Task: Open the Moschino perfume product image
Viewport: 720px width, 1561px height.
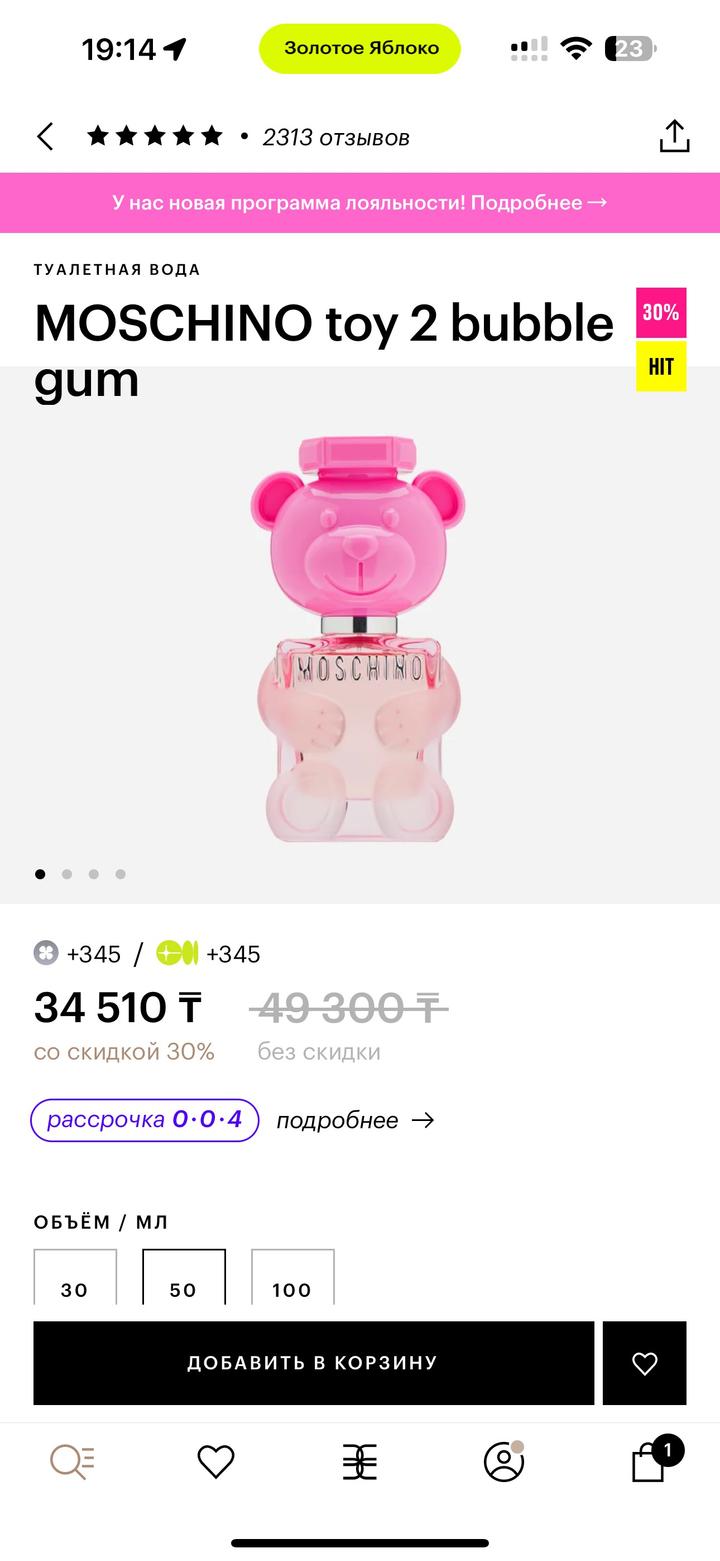Action: [x=360, y=640]
